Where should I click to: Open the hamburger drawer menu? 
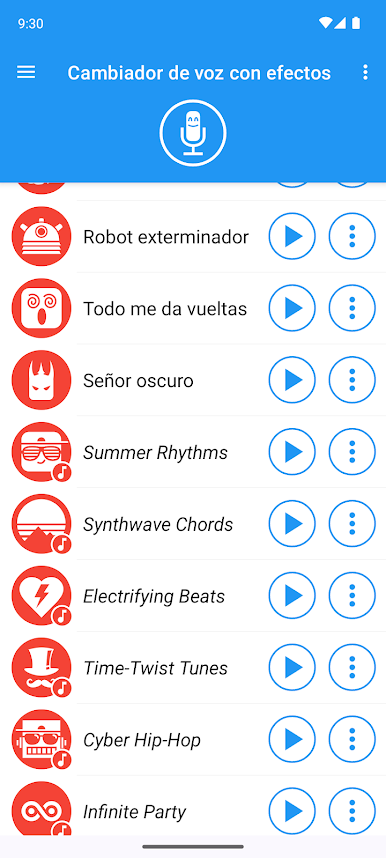(x=26, y=72)
